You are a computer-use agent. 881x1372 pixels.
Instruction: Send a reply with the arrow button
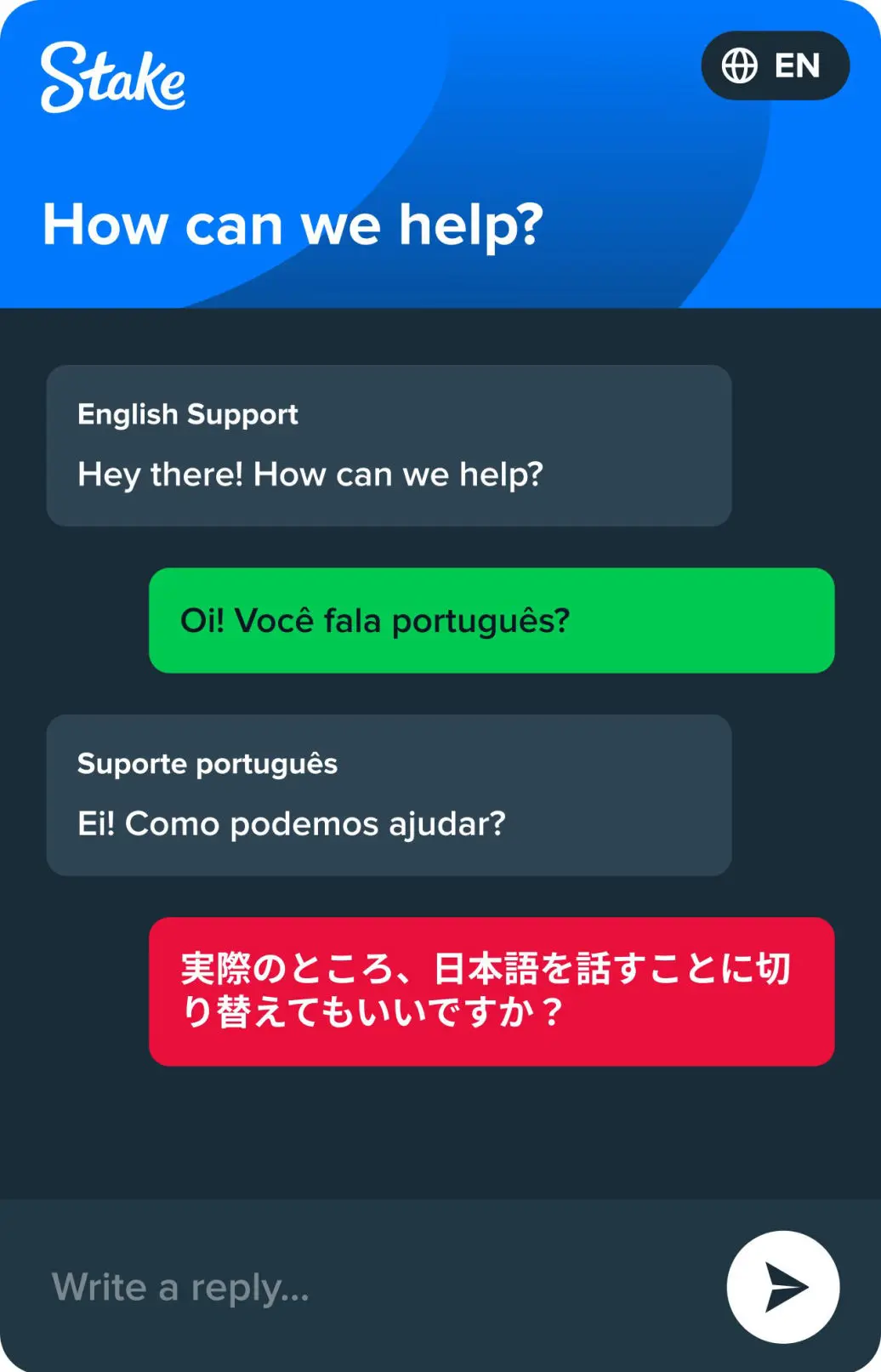(x=784, y=1288)
